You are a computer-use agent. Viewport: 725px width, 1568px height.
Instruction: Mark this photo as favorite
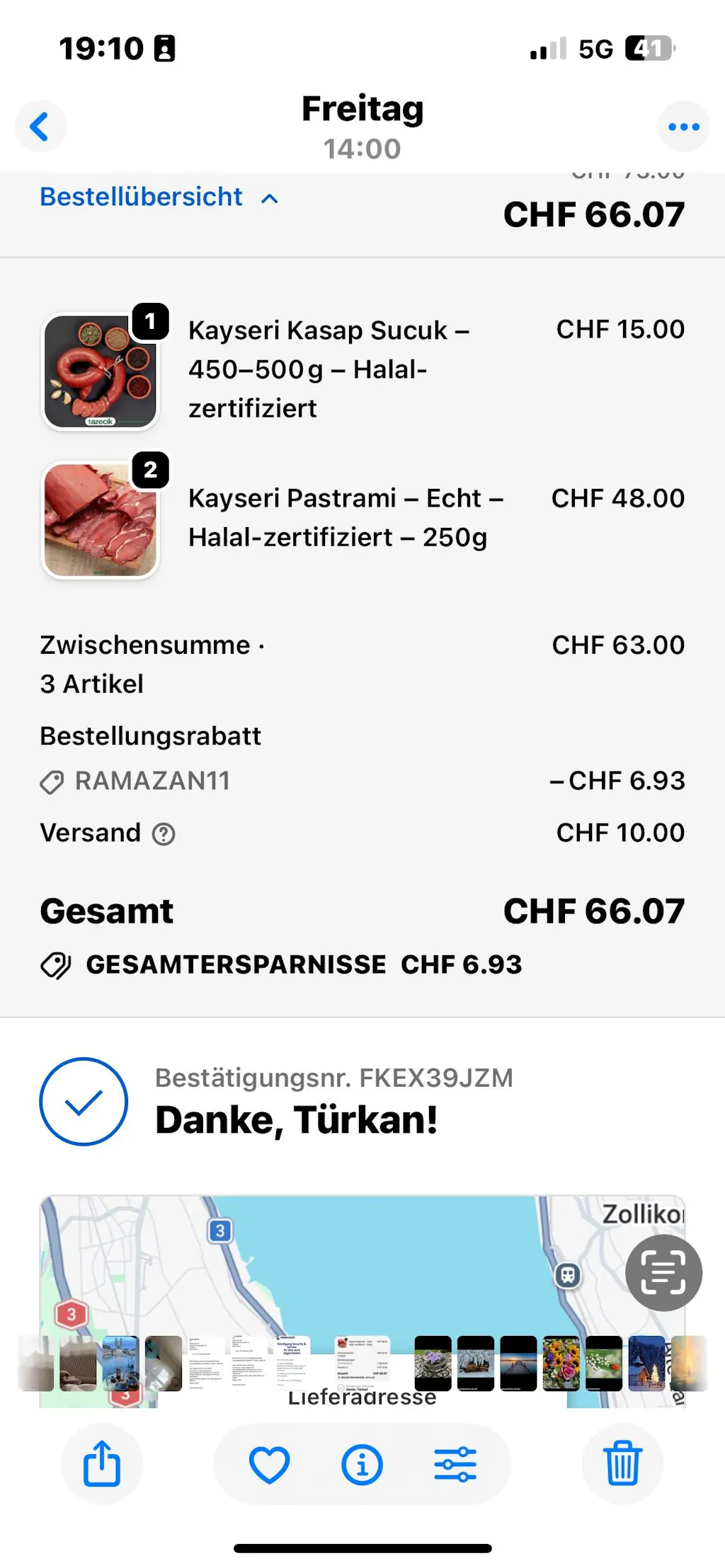[x=269, y=1463]
